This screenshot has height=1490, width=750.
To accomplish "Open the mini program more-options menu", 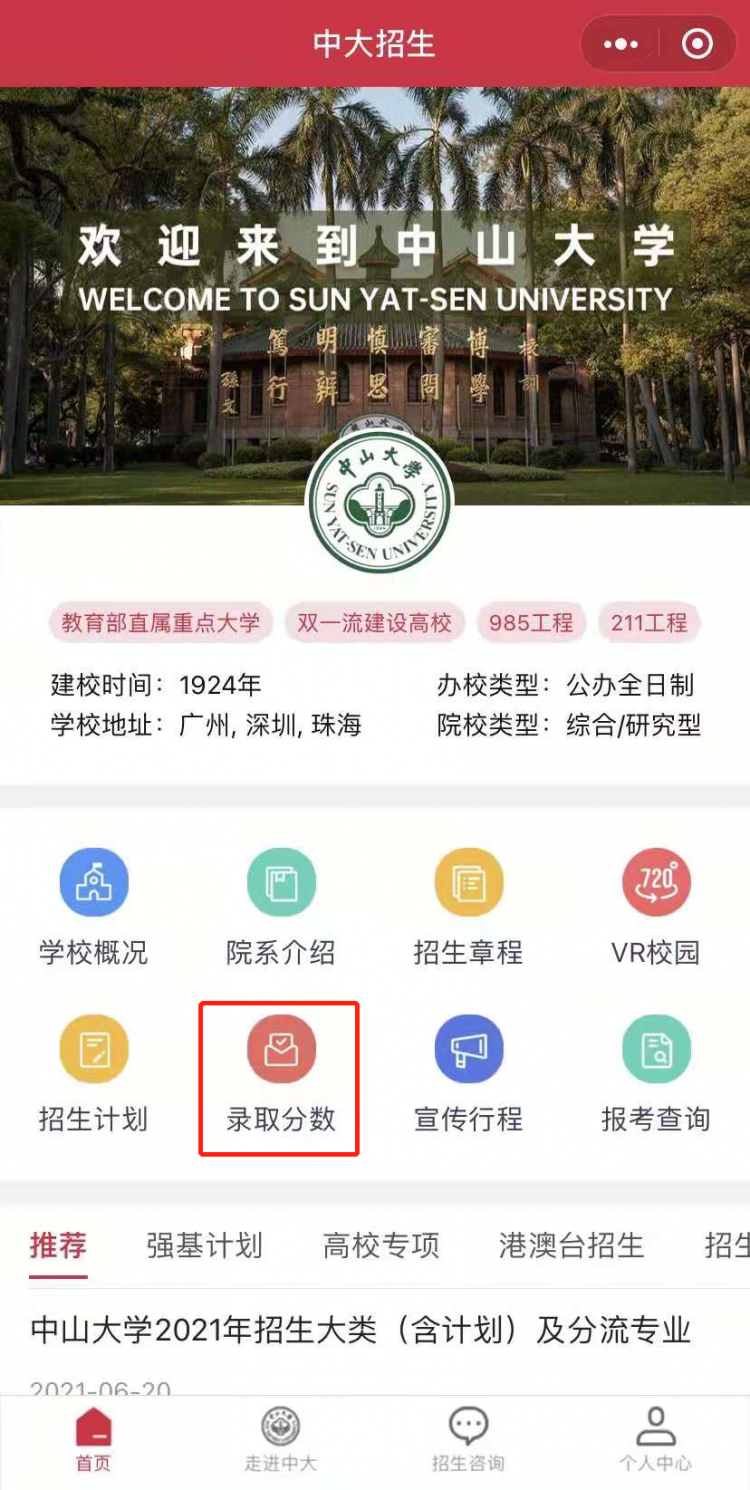I will [x=620, y=44].
